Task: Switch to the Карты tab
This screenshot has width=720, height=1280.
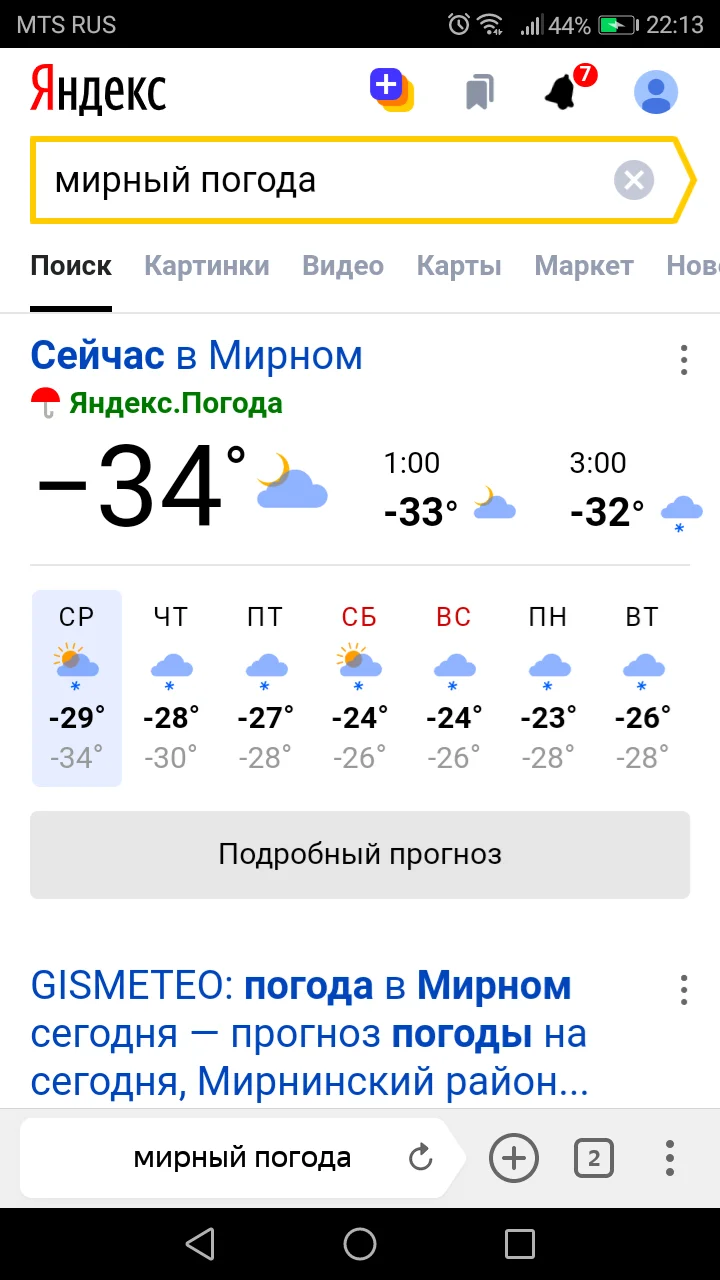Action: tap(458, 266)
